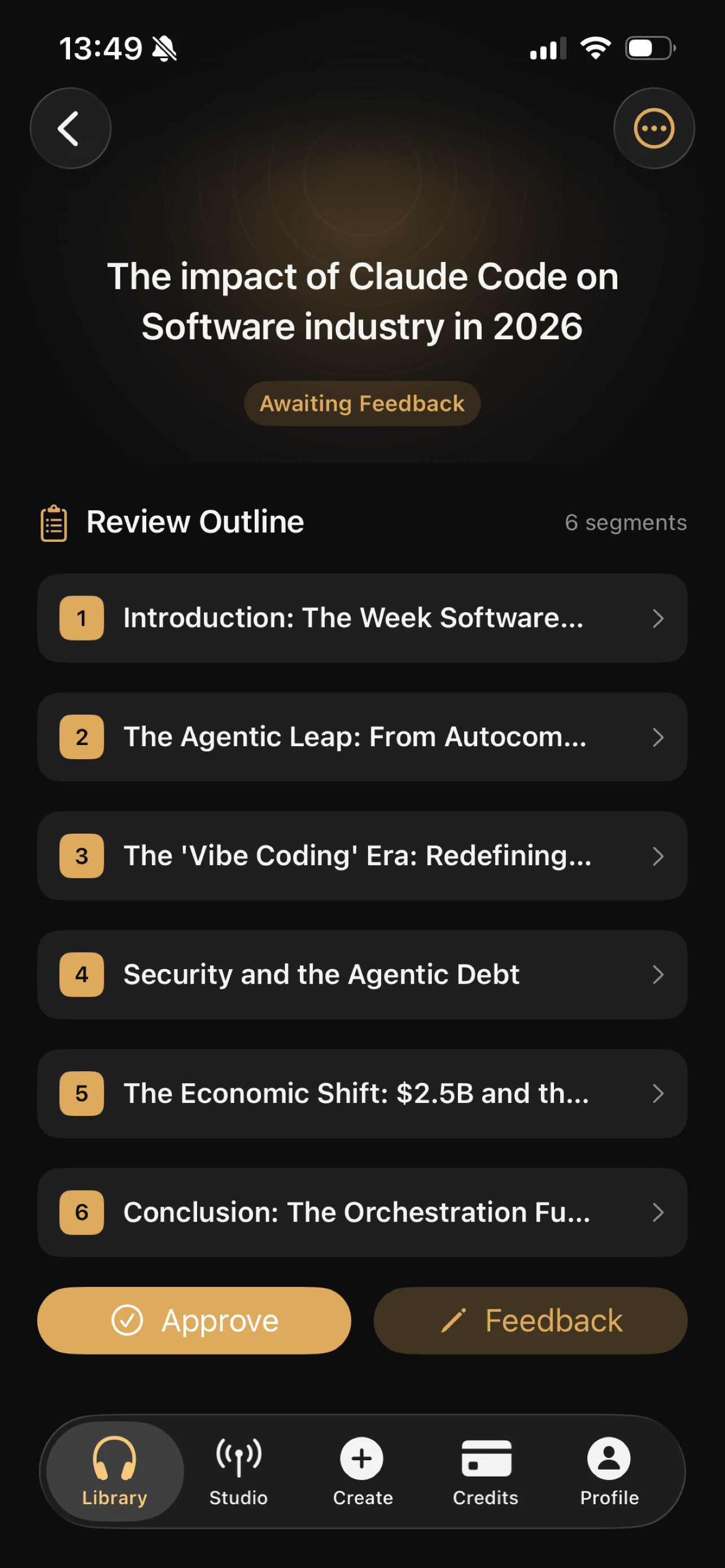This screenshot has width=725, height=1568.
Task: Open the Profile tab
Action: coord(609,1470)
